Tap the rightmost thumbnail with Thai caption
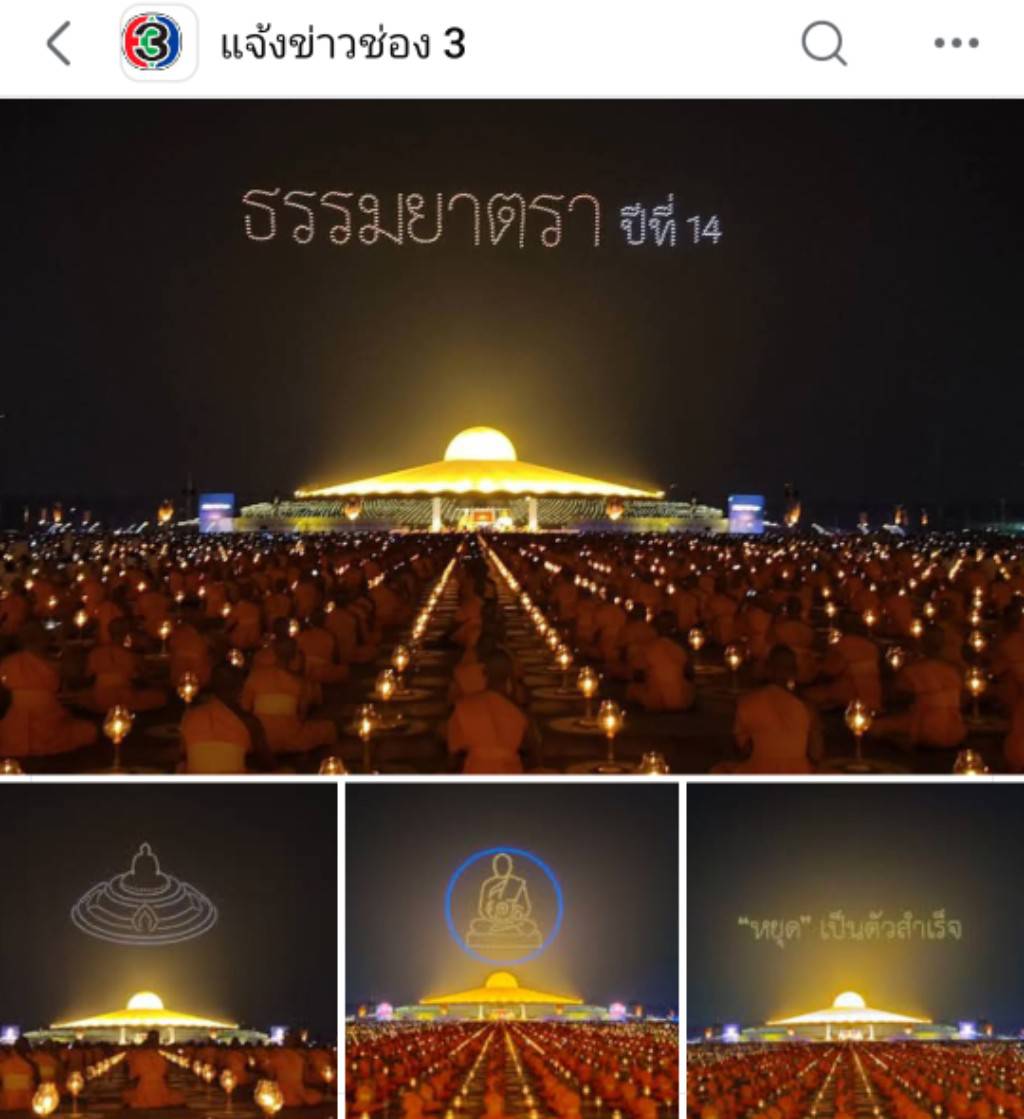The image size is (1024, 1119). tap(855, 948)
